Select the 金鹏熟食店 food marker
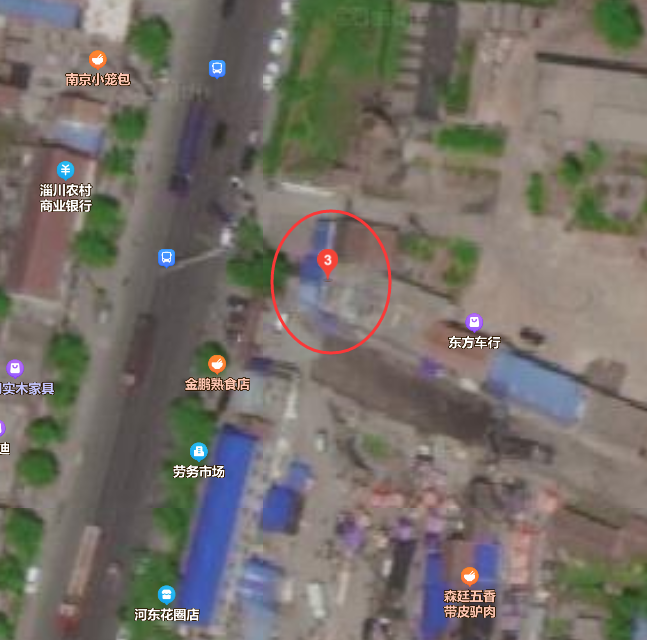 pyautogui.click(x=216, y=364)
